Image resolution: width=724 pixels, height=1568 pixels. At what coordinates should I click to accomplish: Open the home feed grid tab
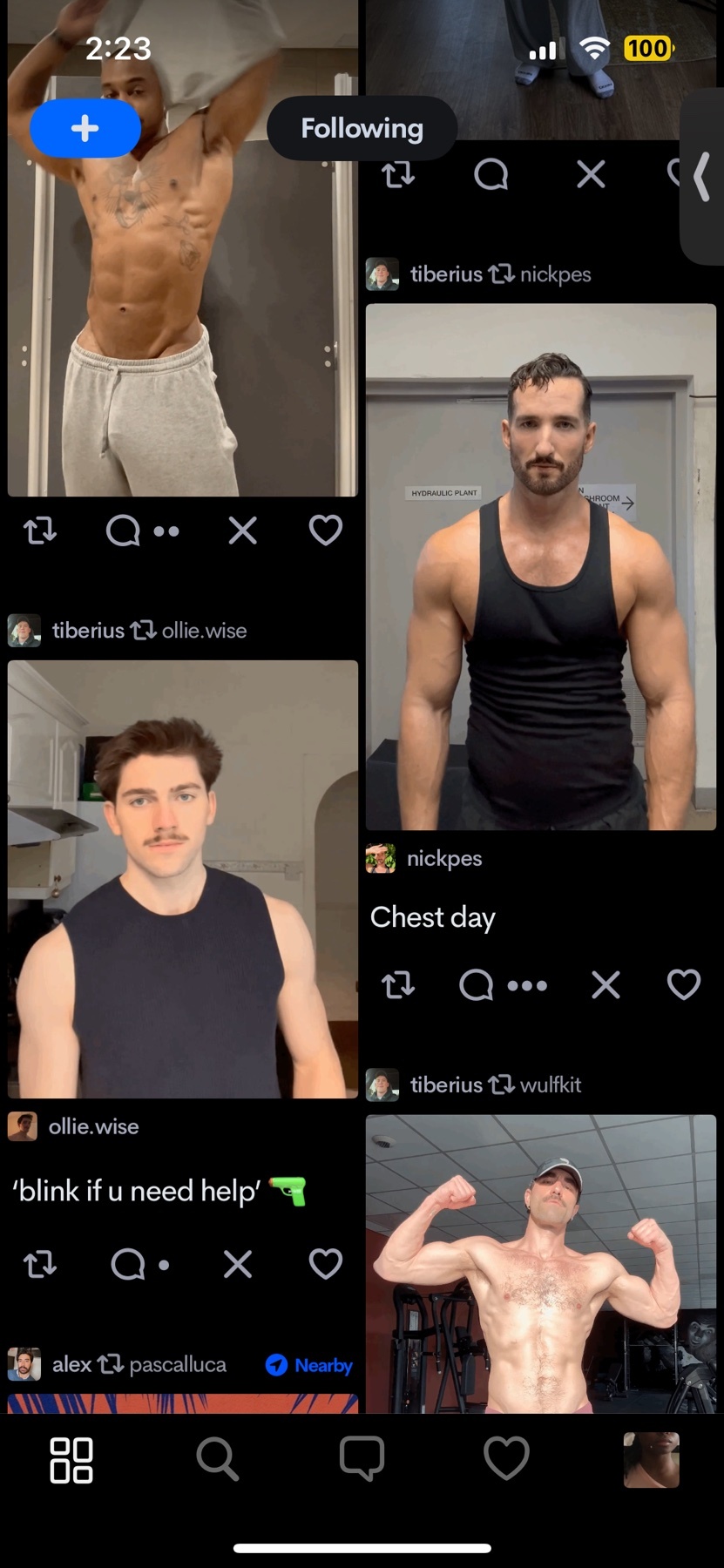(x=71, y=1459)
